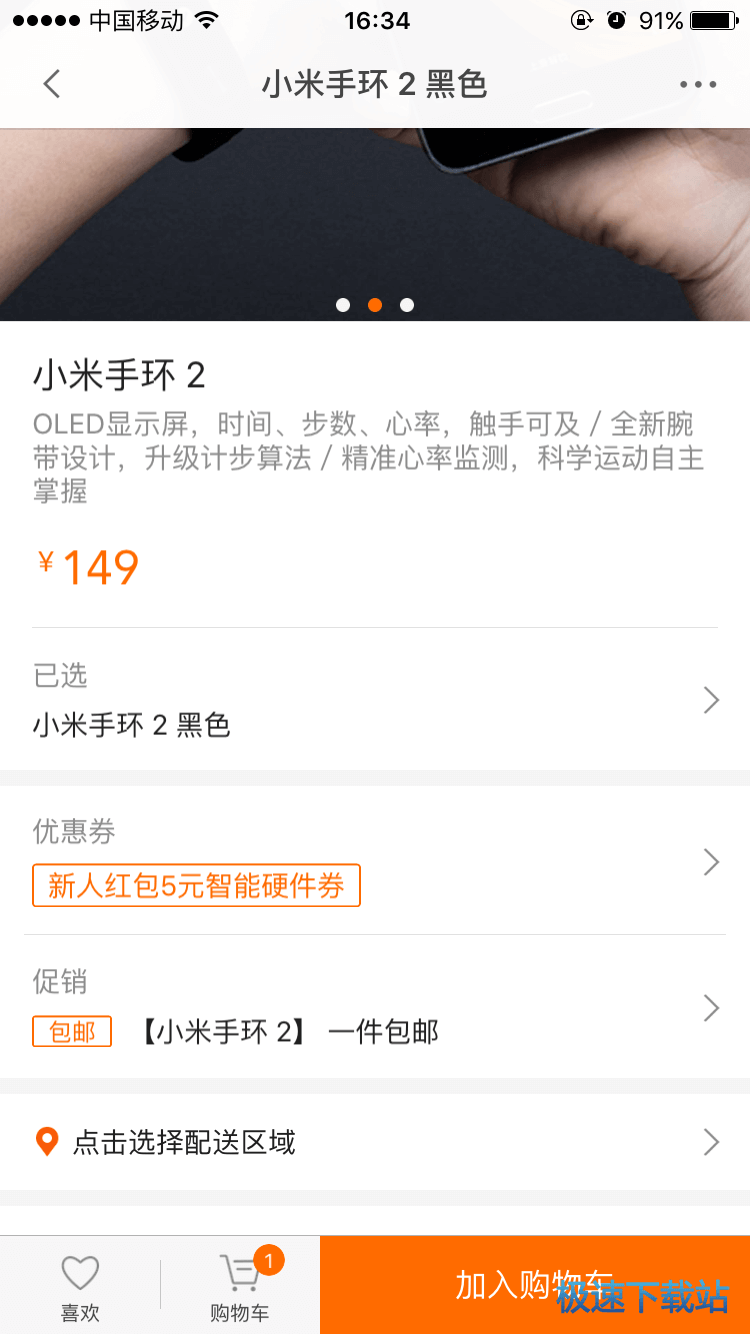Viewport: 750px width, 1334px height.
Task: Go back using the top-left arrow
Action: point(52,84)
